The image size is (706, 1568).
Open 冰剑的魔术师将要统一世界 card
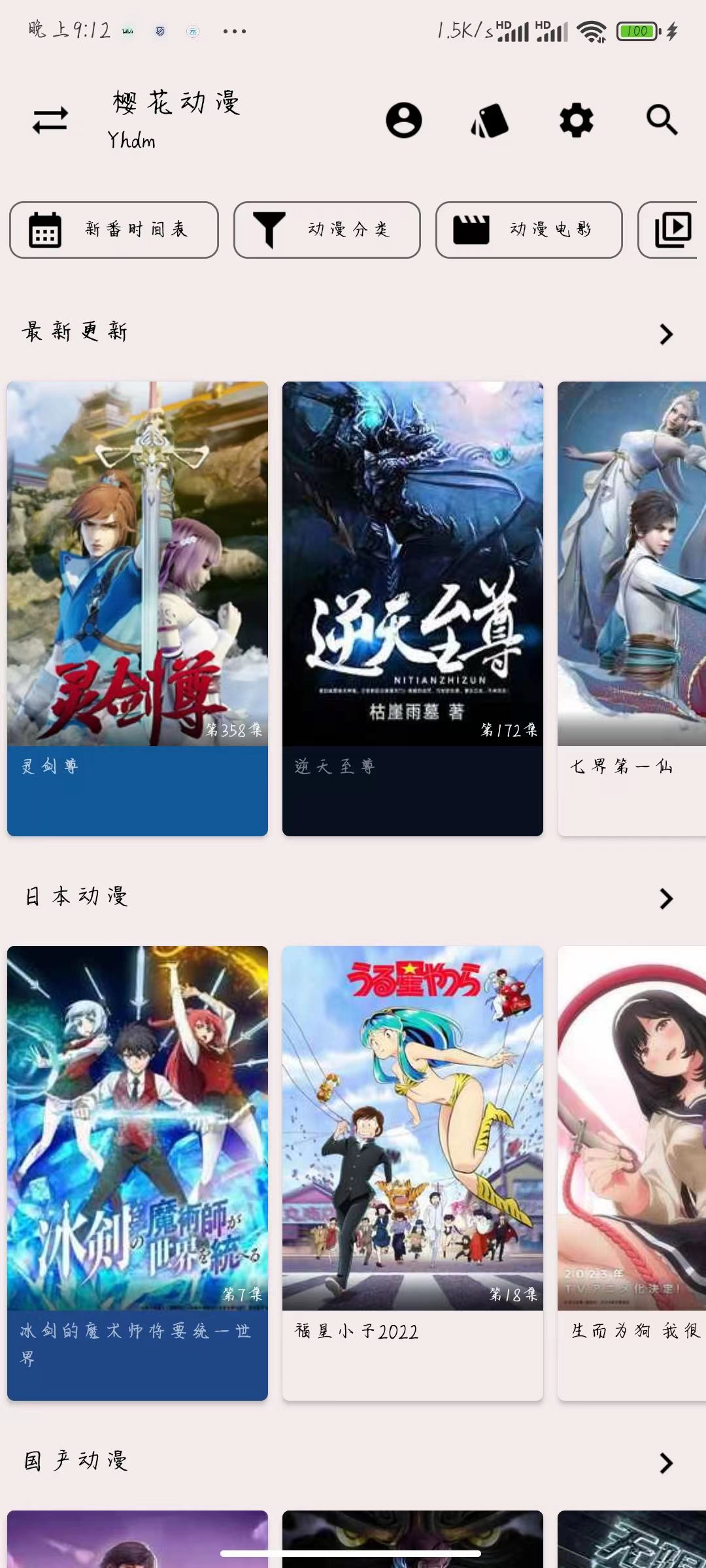point(137,1173)
